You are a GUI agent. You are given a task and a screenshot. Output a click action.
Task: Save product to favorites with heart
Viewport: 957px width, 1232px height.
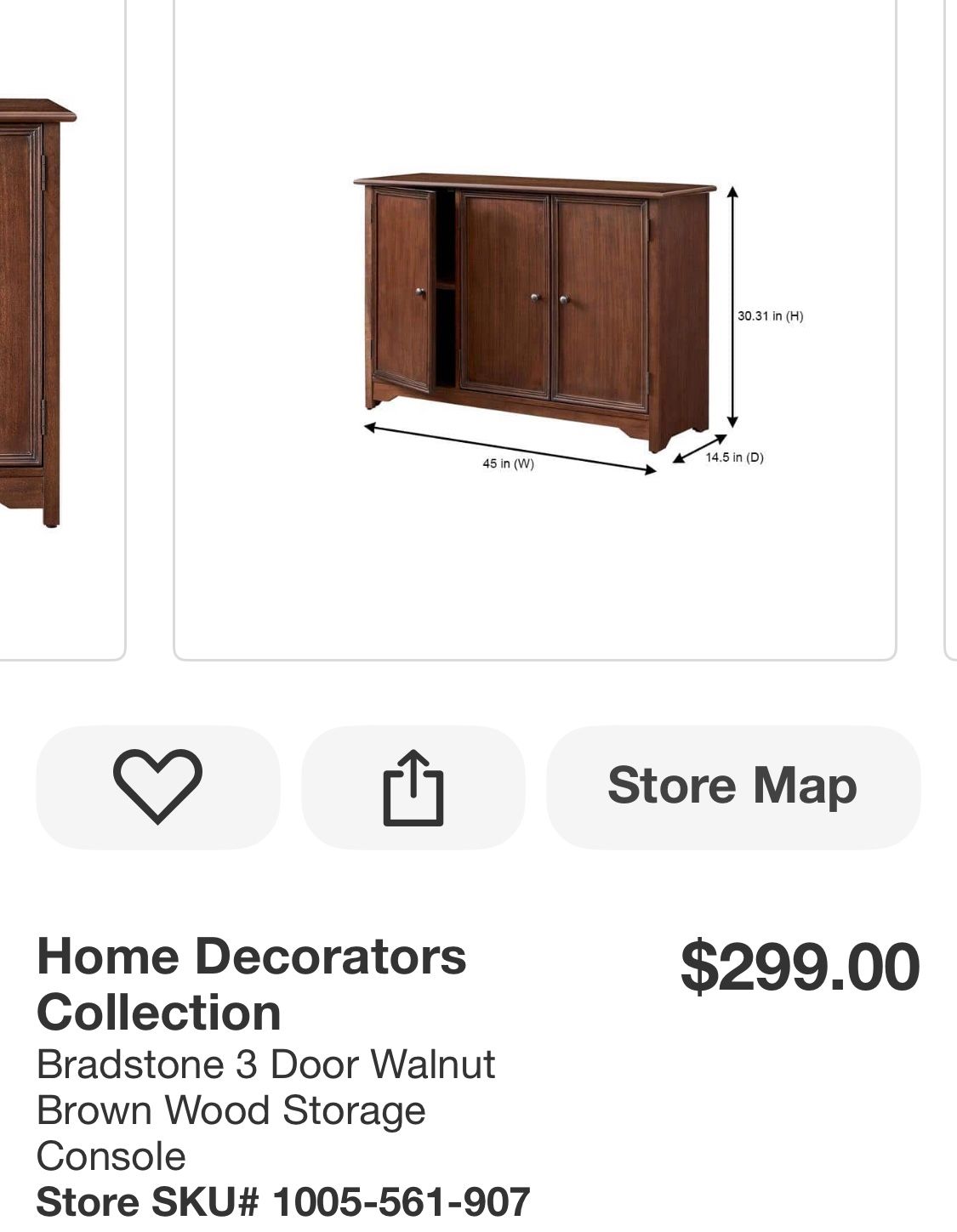(x=157, y=786)
